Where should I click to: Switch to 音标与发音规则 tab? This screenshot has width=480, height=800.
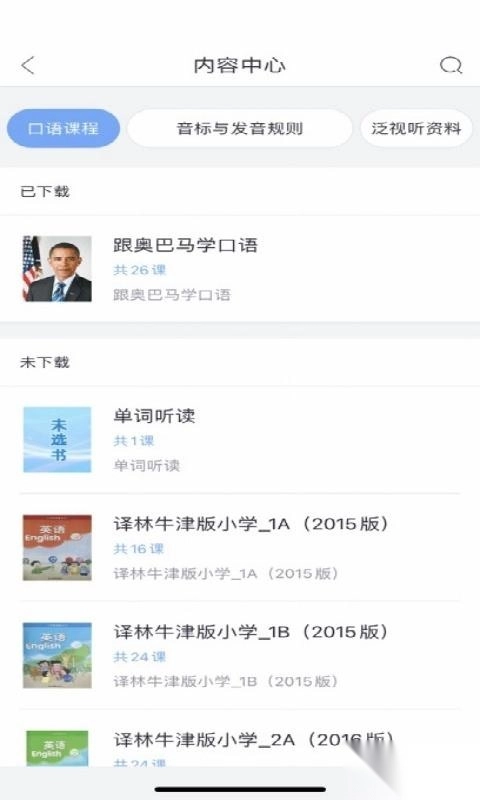pos(240,128)
